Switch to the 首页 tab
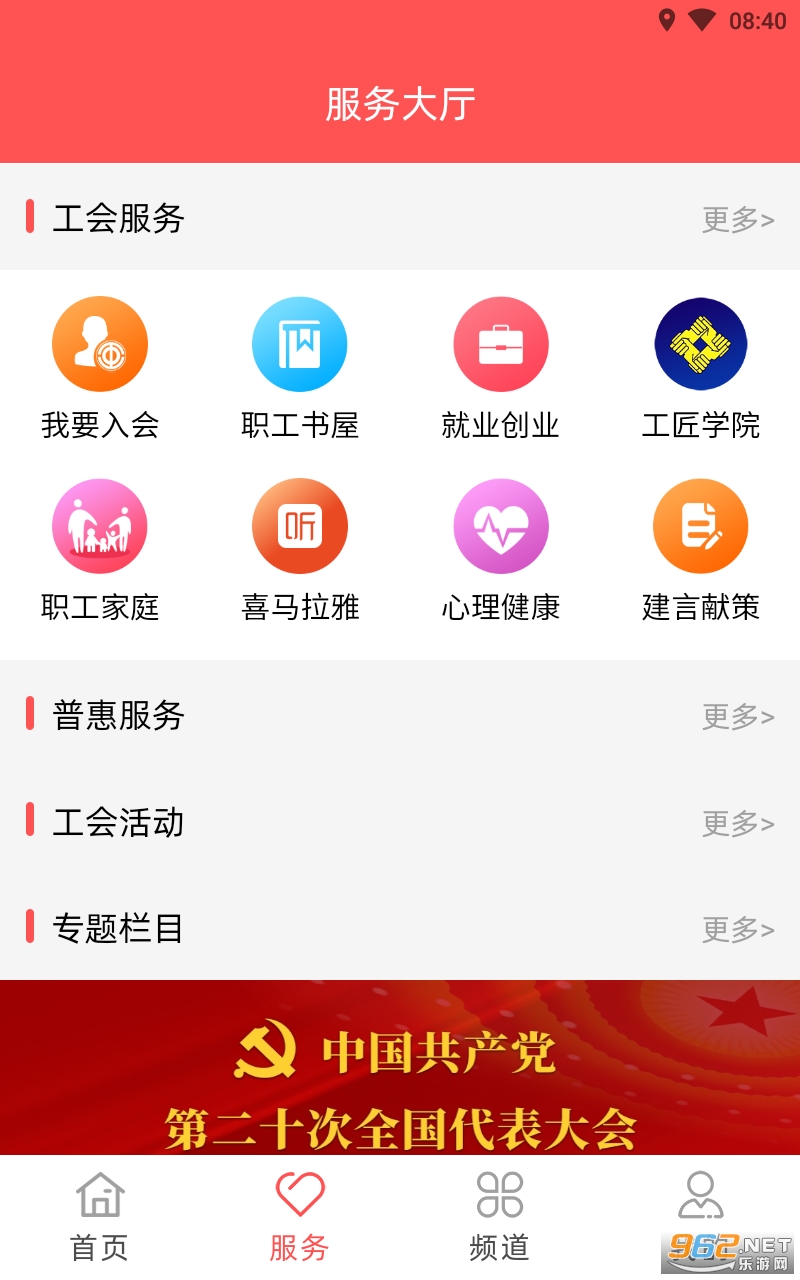Viewport: 800px width, 1280px height. [x=100, y=1217]
